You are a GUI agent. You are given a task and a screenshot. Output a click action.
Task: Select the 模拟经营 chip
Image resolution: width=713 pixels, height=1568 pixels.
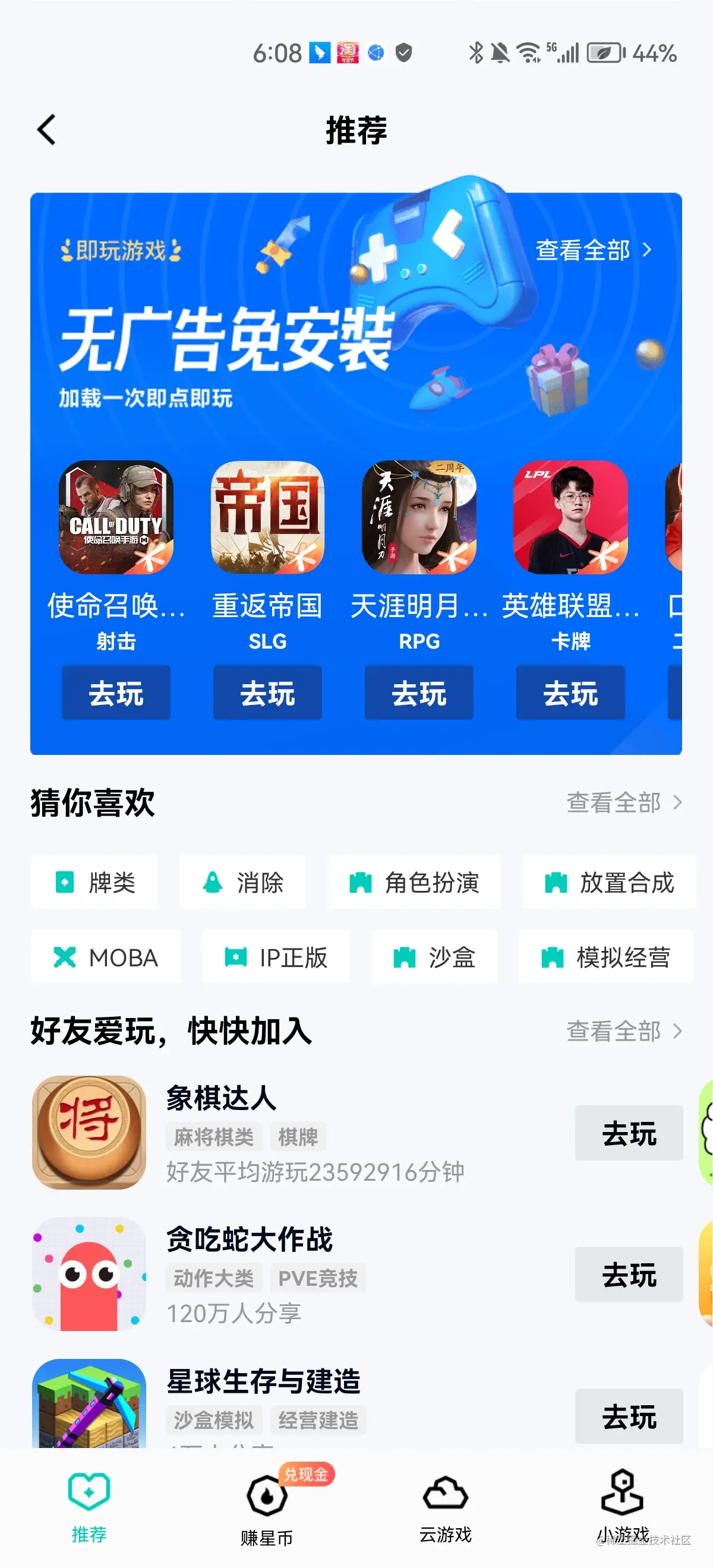point(606,957)
